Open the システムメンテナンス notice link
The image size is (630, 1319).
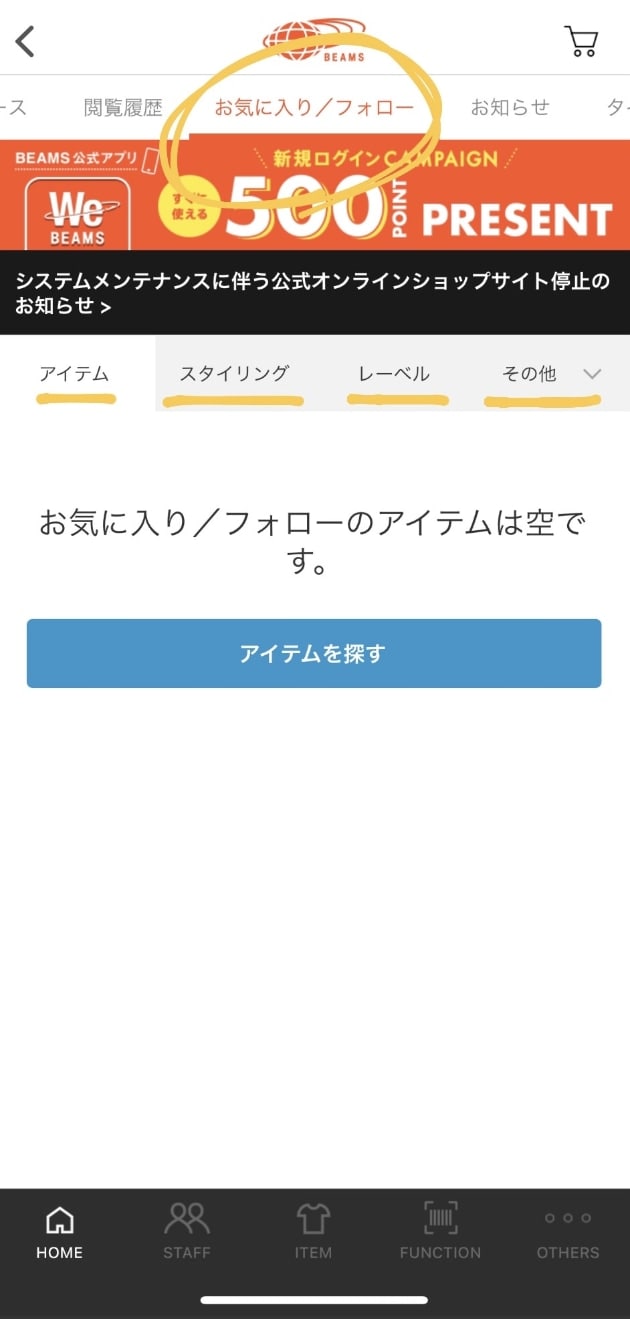click(x=315, y=293)
